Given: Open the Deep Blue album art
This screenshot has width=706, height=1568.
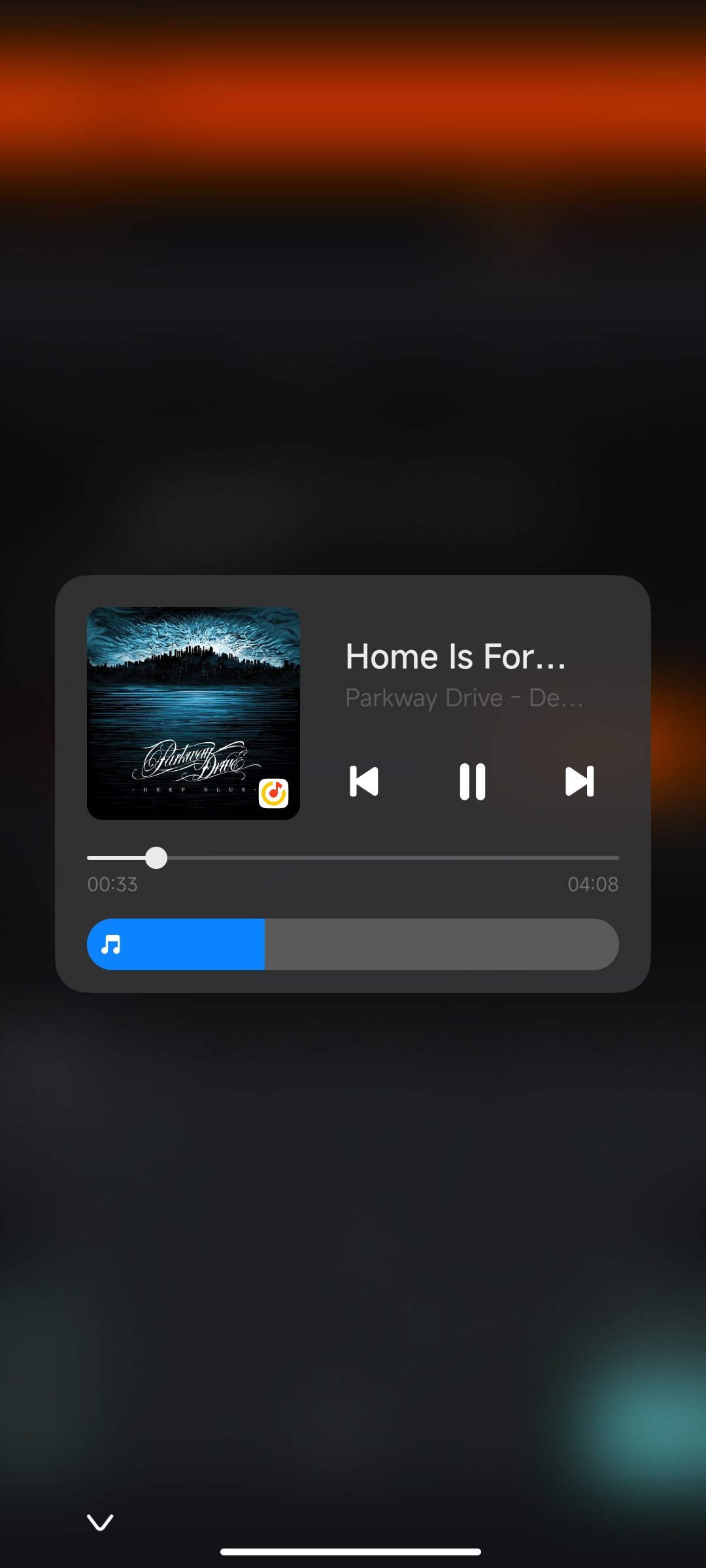Looking at the screenshot, I should click(x=193, y=713).
